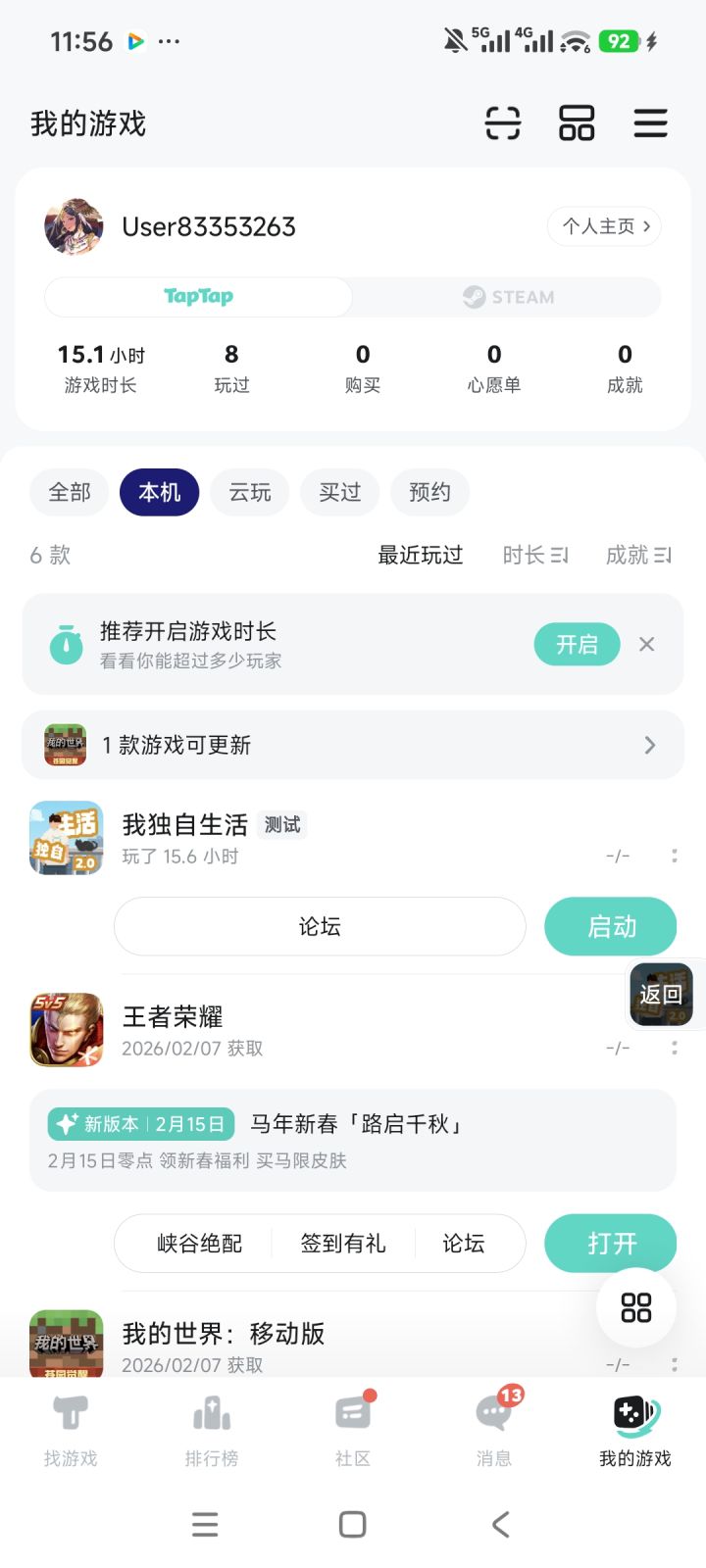Tap the floating 返回 button

click(663, 993)
